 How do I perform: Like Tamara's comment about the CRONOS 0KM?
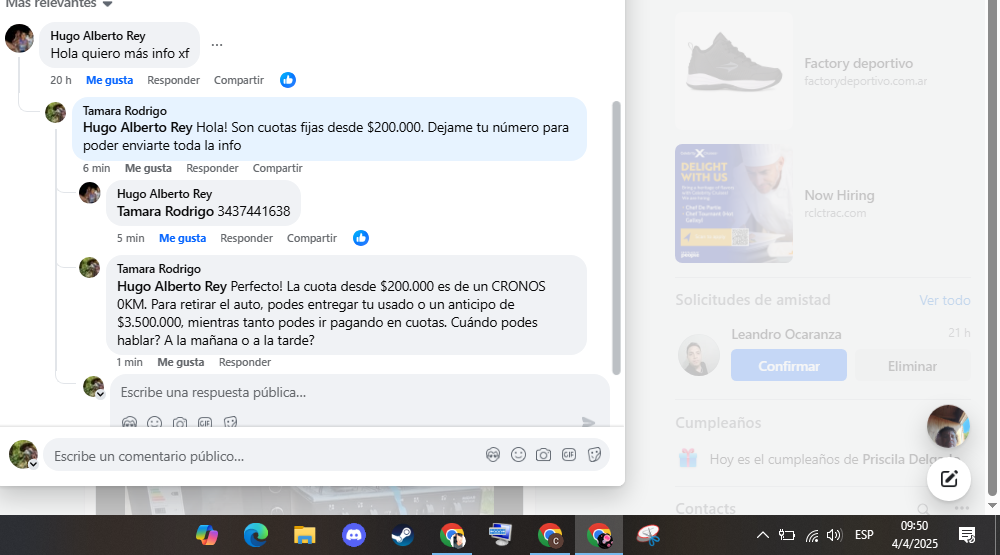pyautogui.click(x=180, y=362)
